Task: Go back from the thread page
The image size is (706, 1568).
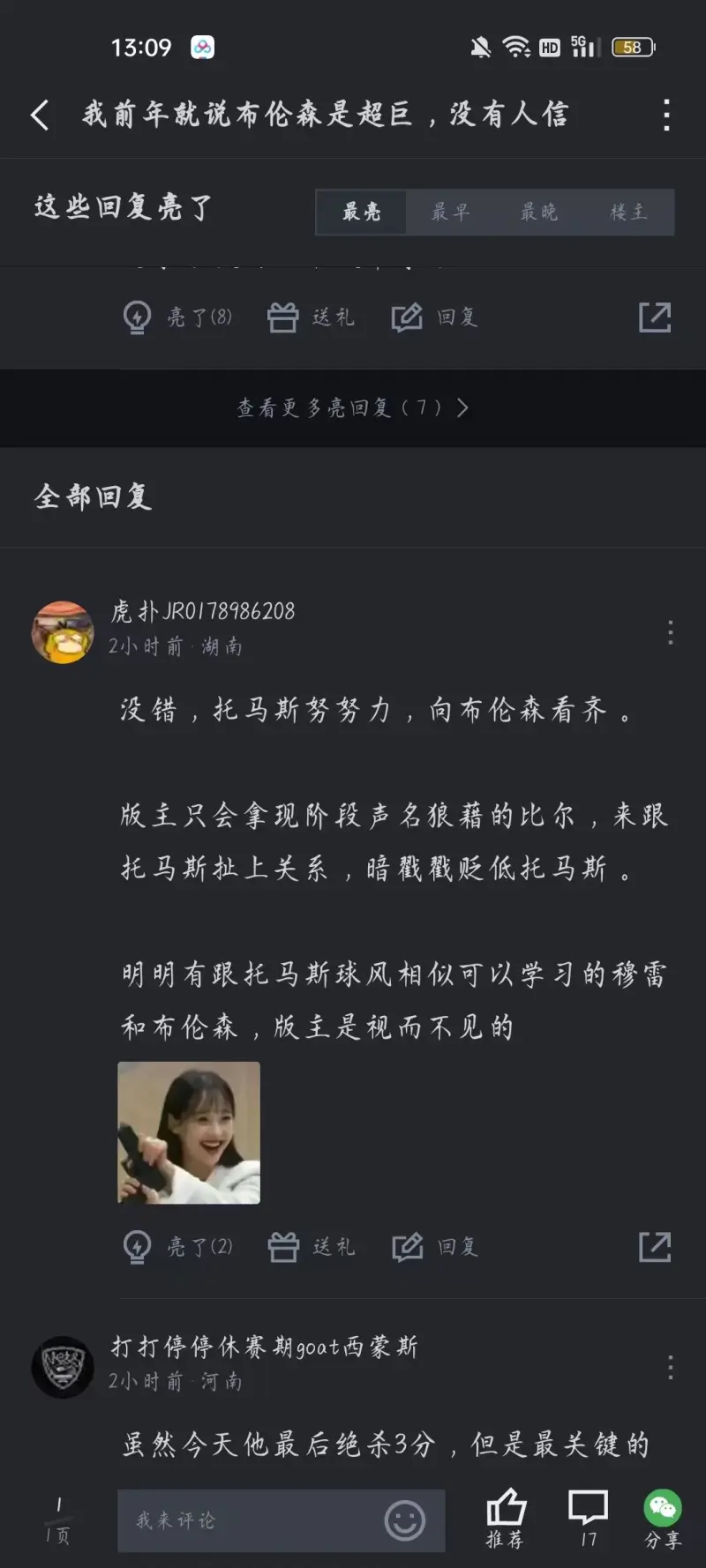Action: click(40, 116)
